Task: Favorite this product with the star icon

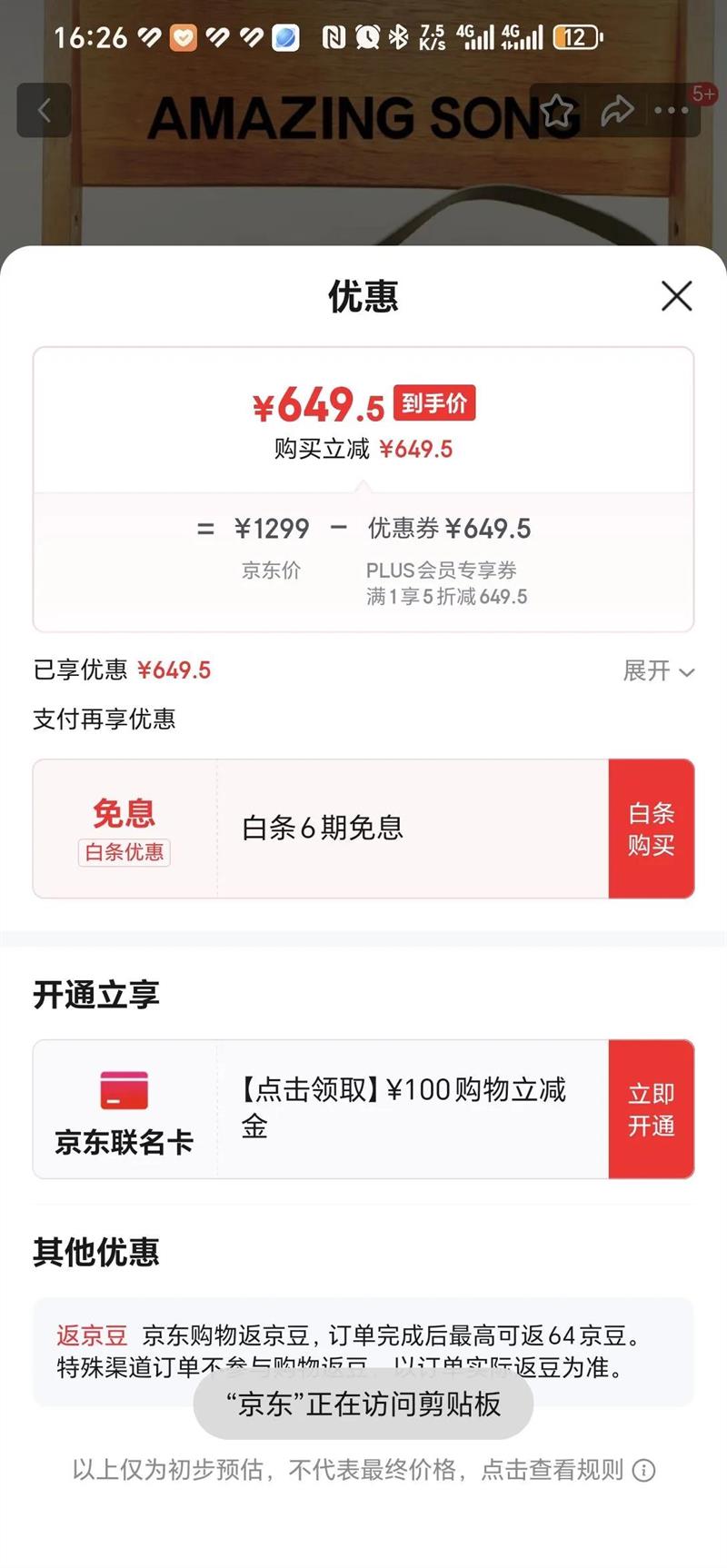Action: click(x=556, y=112)
